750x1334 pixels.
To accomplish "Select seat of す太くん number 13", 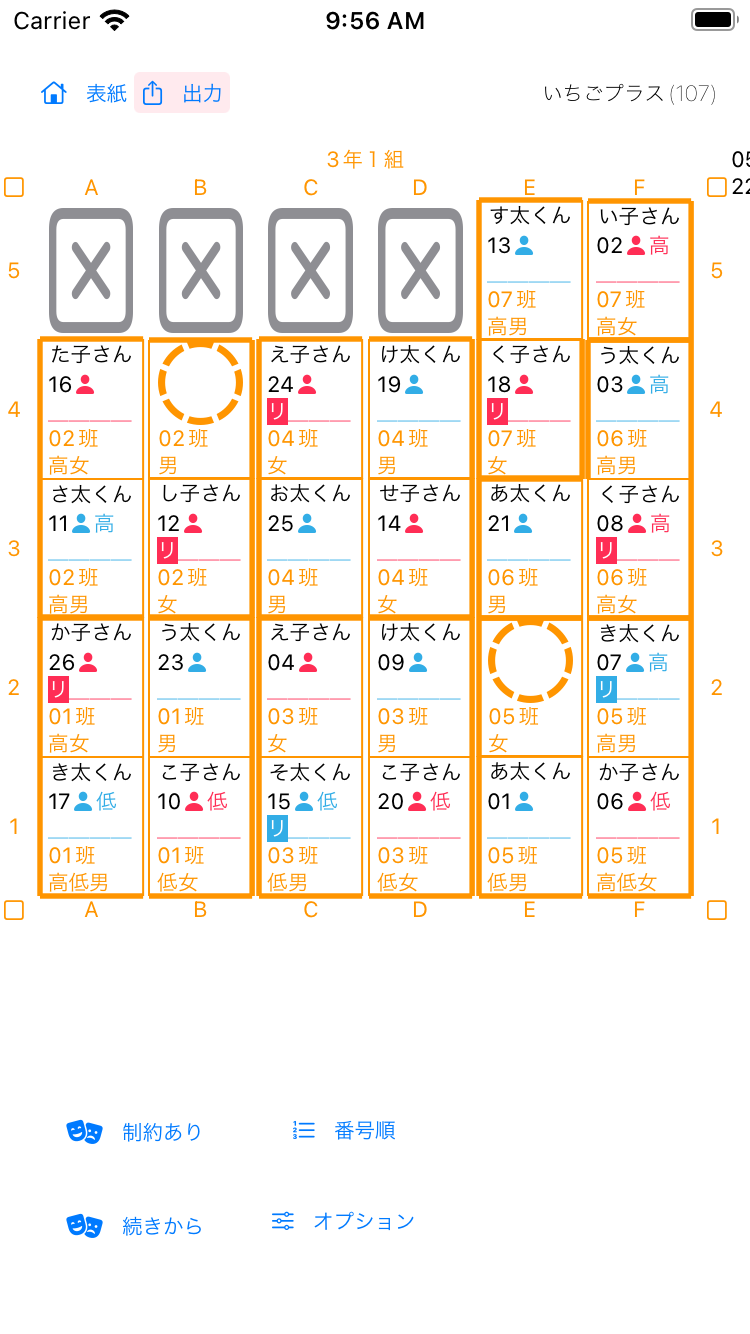I will (x=530, y=270).
